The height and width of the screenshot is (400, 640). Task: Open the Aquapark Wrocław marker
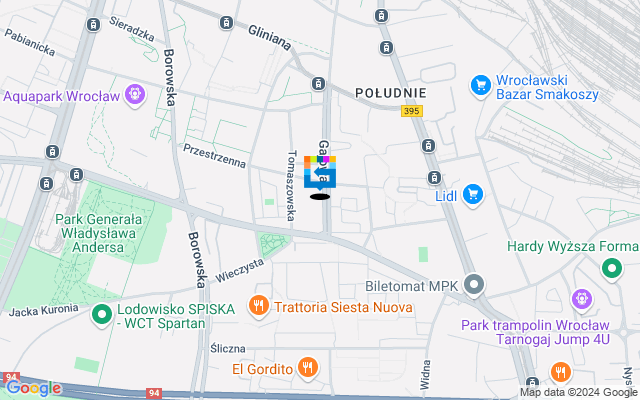[x=136, y=96]
